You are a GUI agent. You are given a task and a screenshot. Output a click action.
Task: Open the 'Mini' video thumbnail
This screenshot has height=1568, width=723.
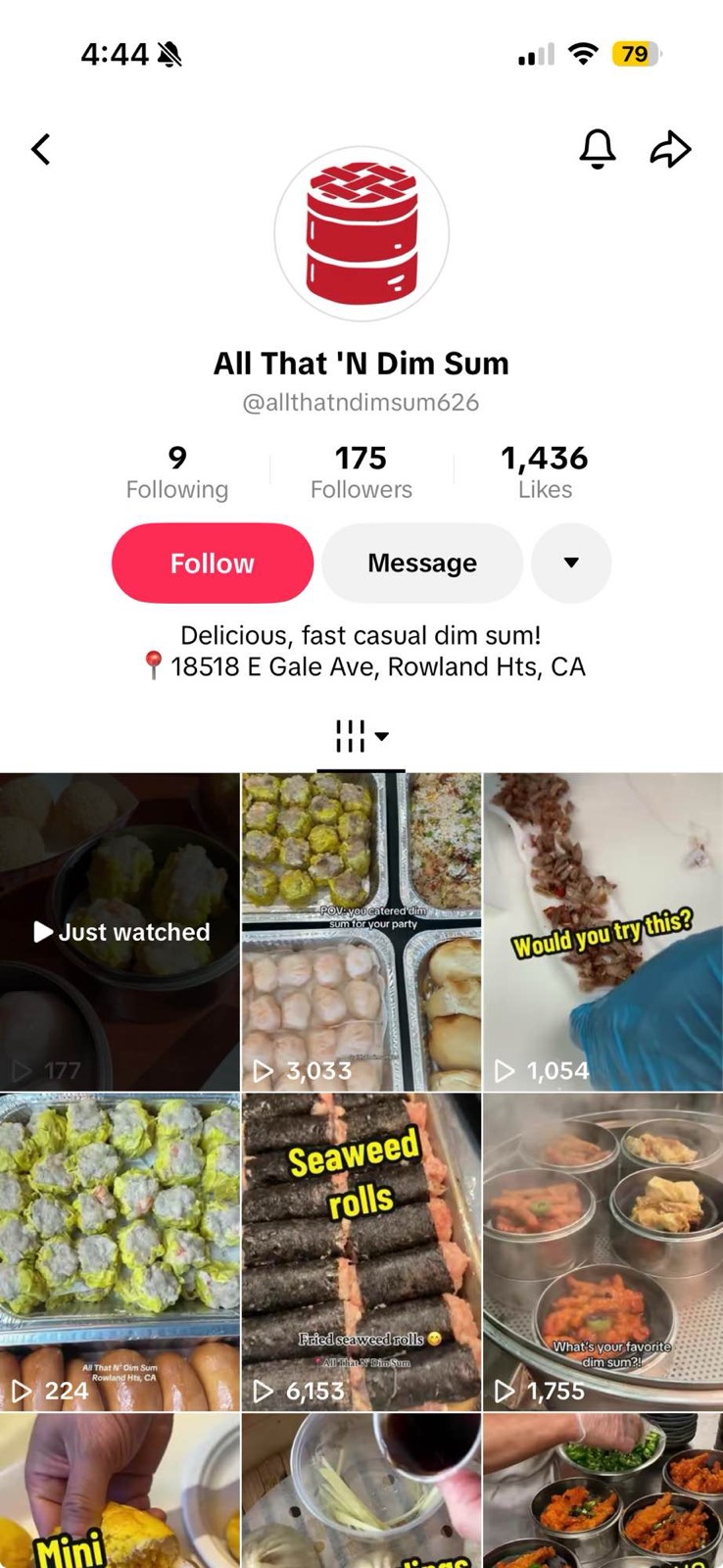pyautogui.click(x=120, y=1492)
